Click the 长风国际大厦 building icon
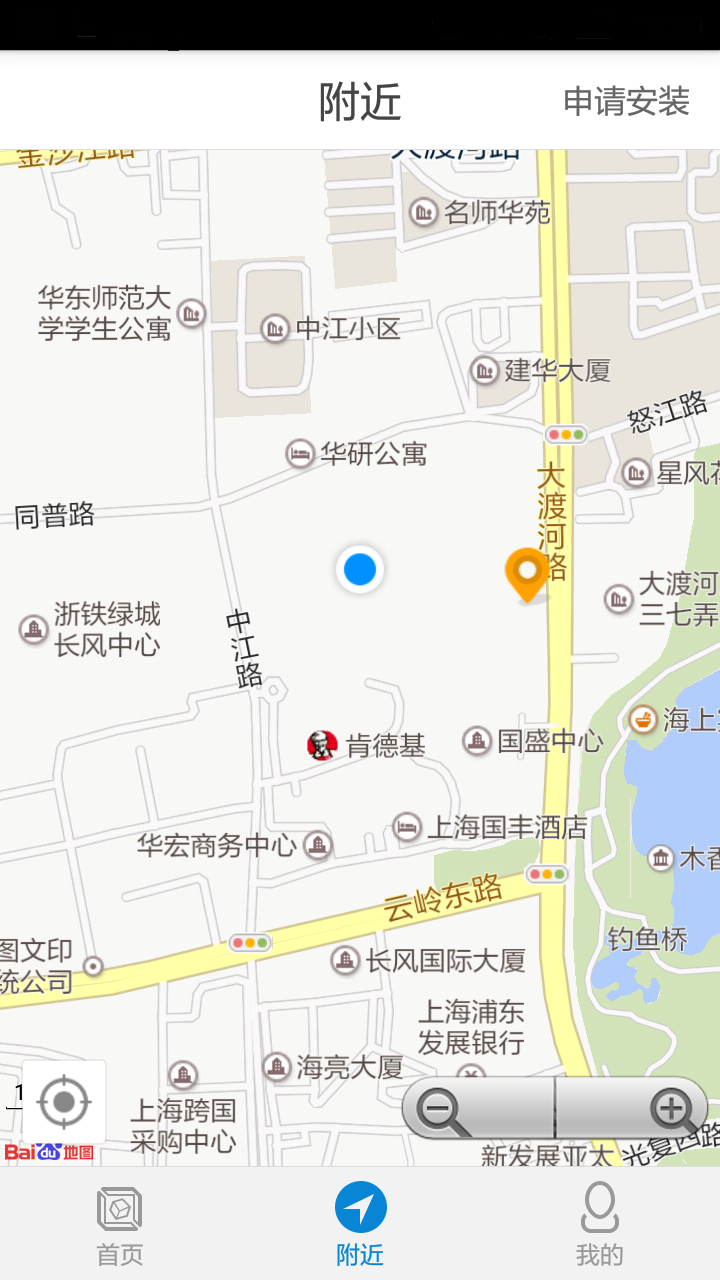This screenshot has width=720, height=1280. point(346,959)
